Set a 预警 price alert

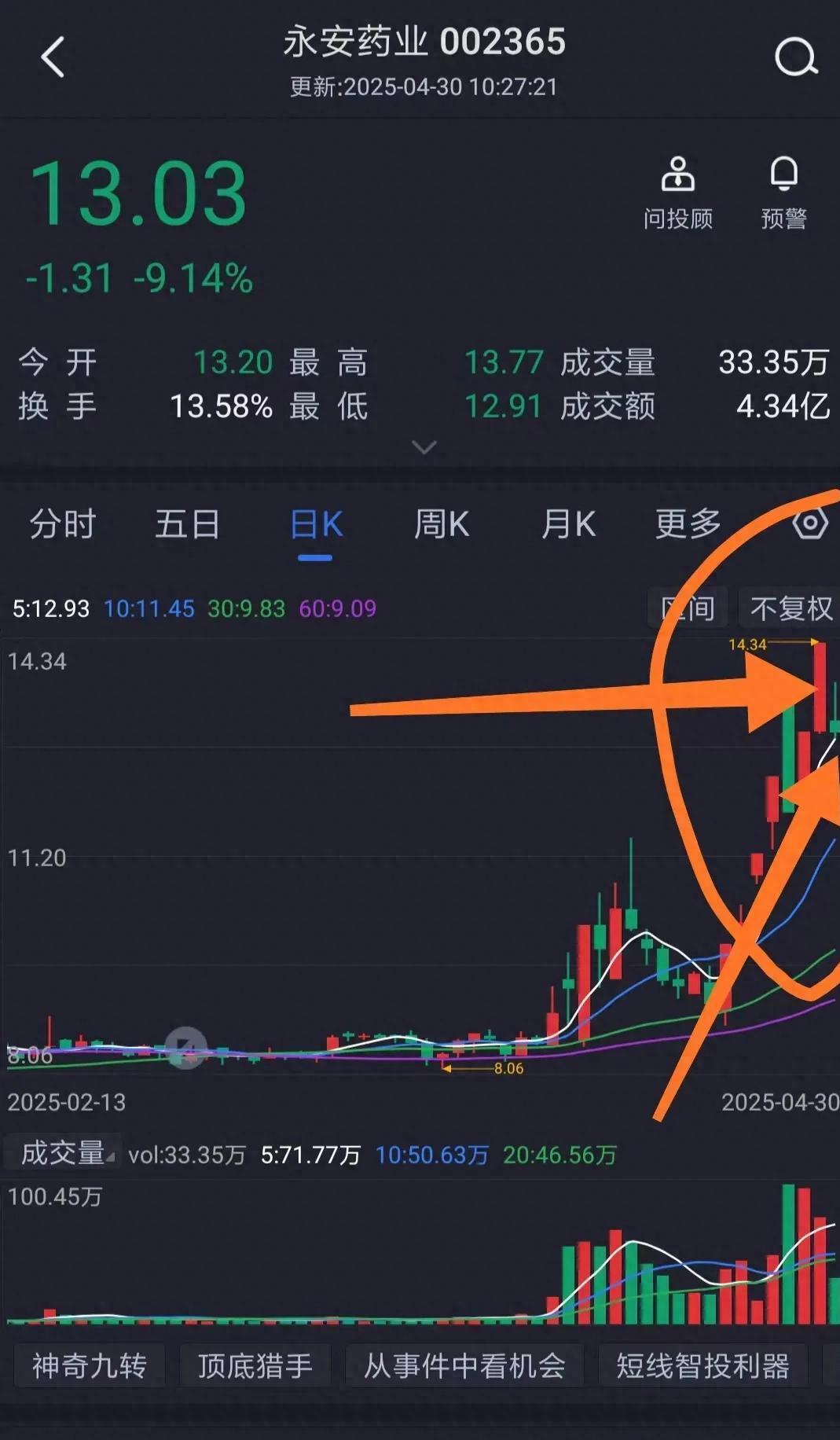[783, 193]
